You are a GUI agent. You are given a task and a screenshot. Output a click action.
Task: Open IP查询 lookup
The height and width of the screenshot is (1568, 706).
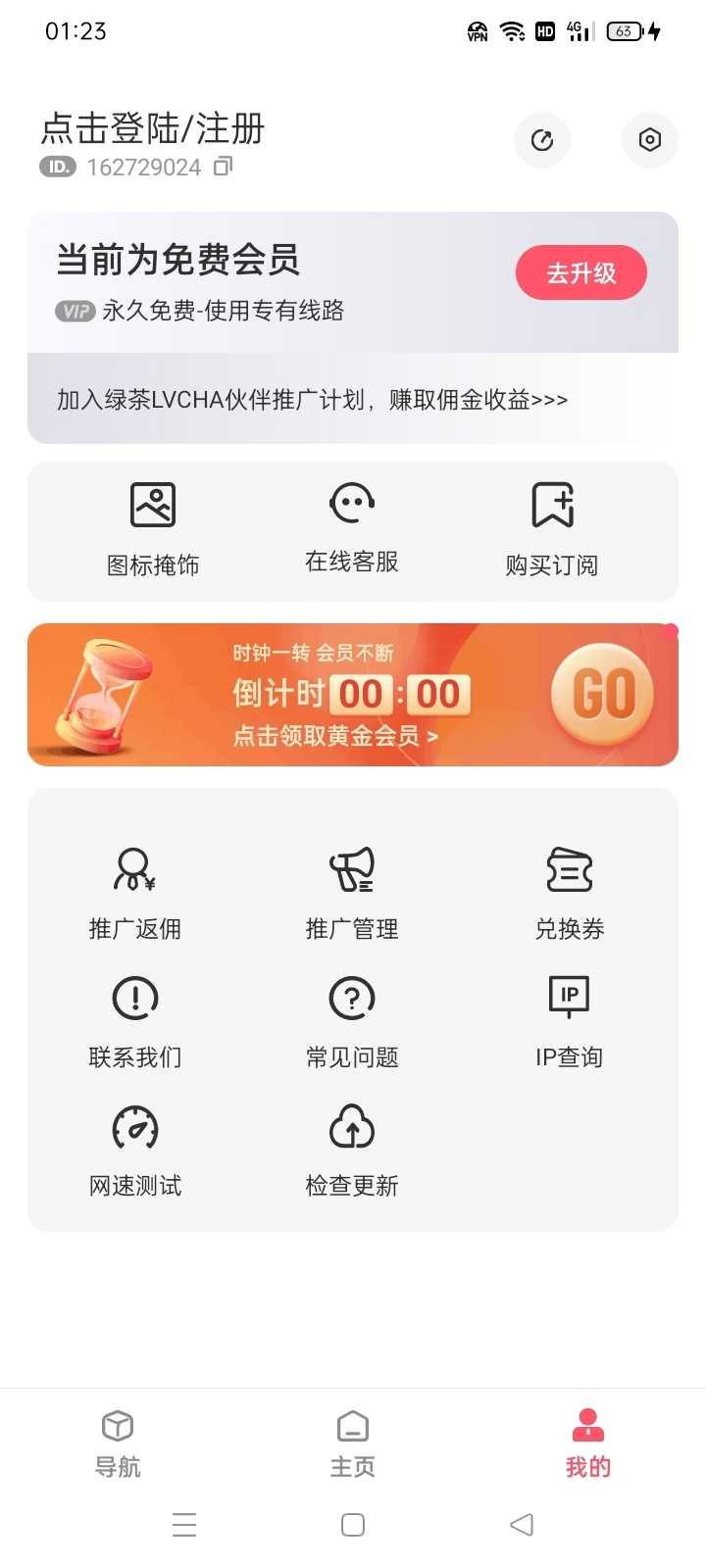(570, 1022)
